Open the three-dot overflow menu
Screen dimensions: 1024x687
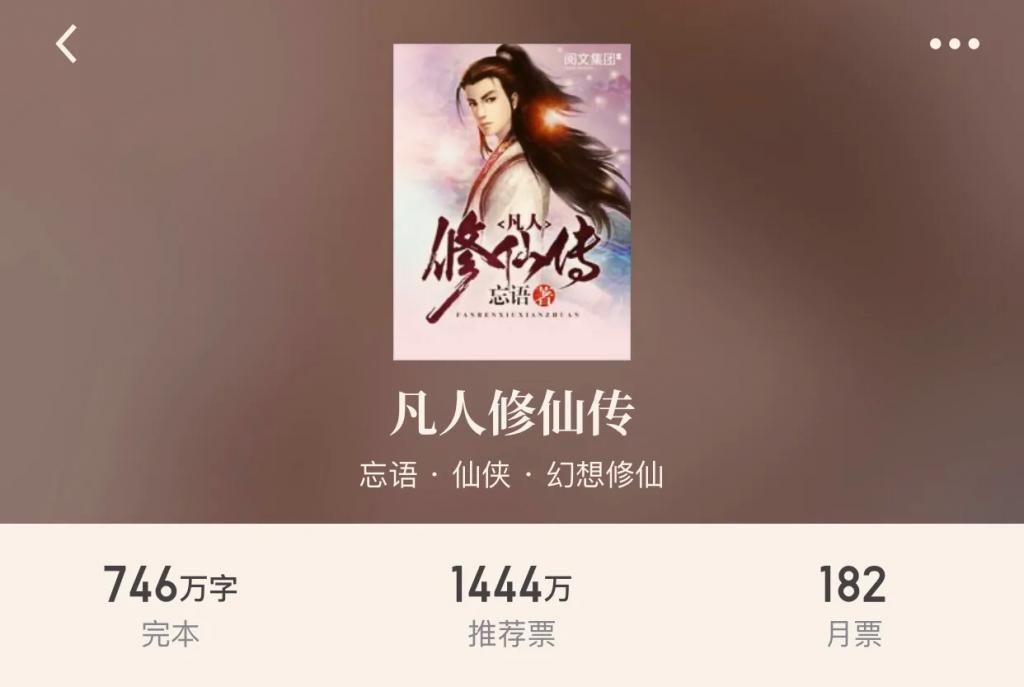(954, 44)
